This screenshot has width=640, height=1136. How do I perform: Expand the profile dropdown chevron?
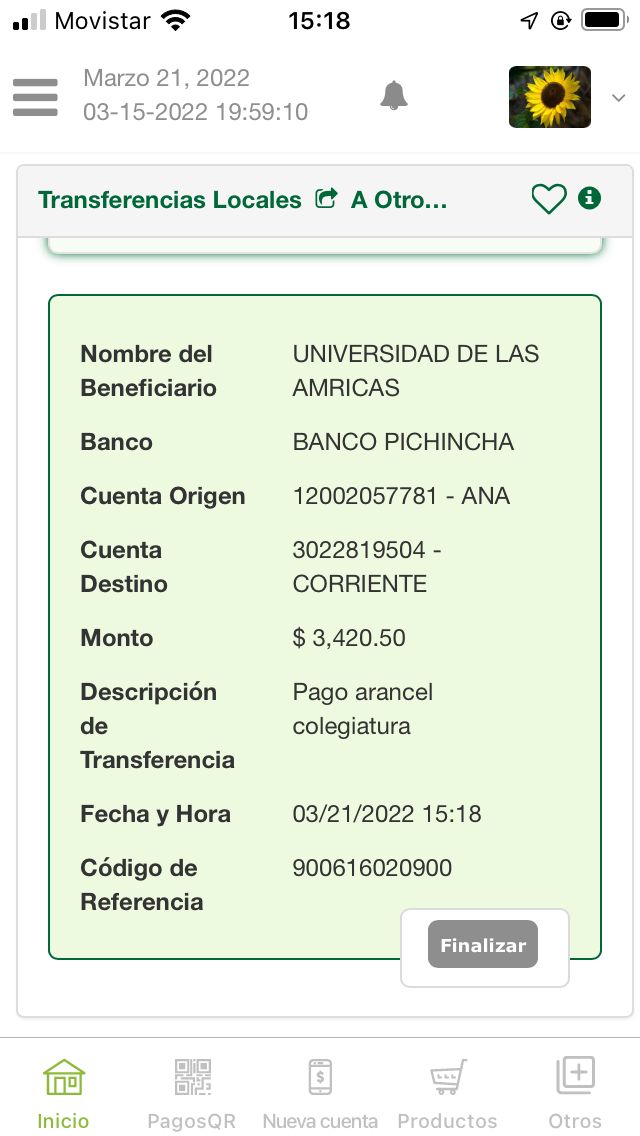coord(618,97)
